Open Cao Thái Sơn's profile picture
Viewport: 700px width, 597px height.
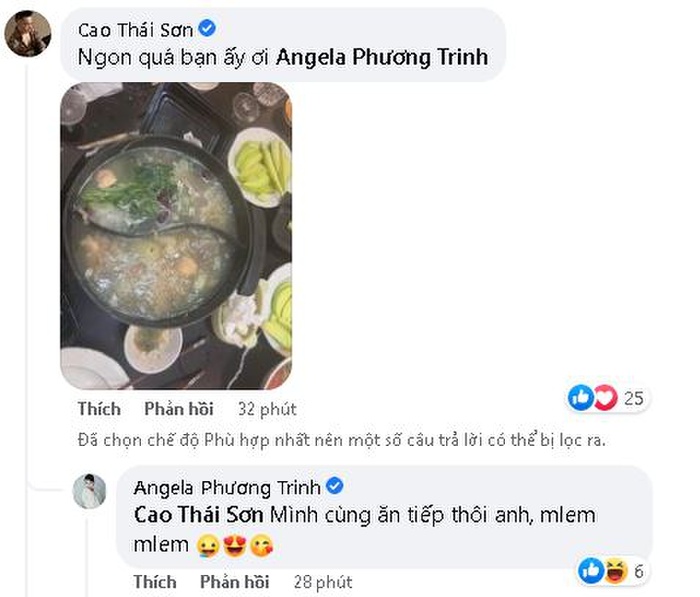[x=27, y=35]
